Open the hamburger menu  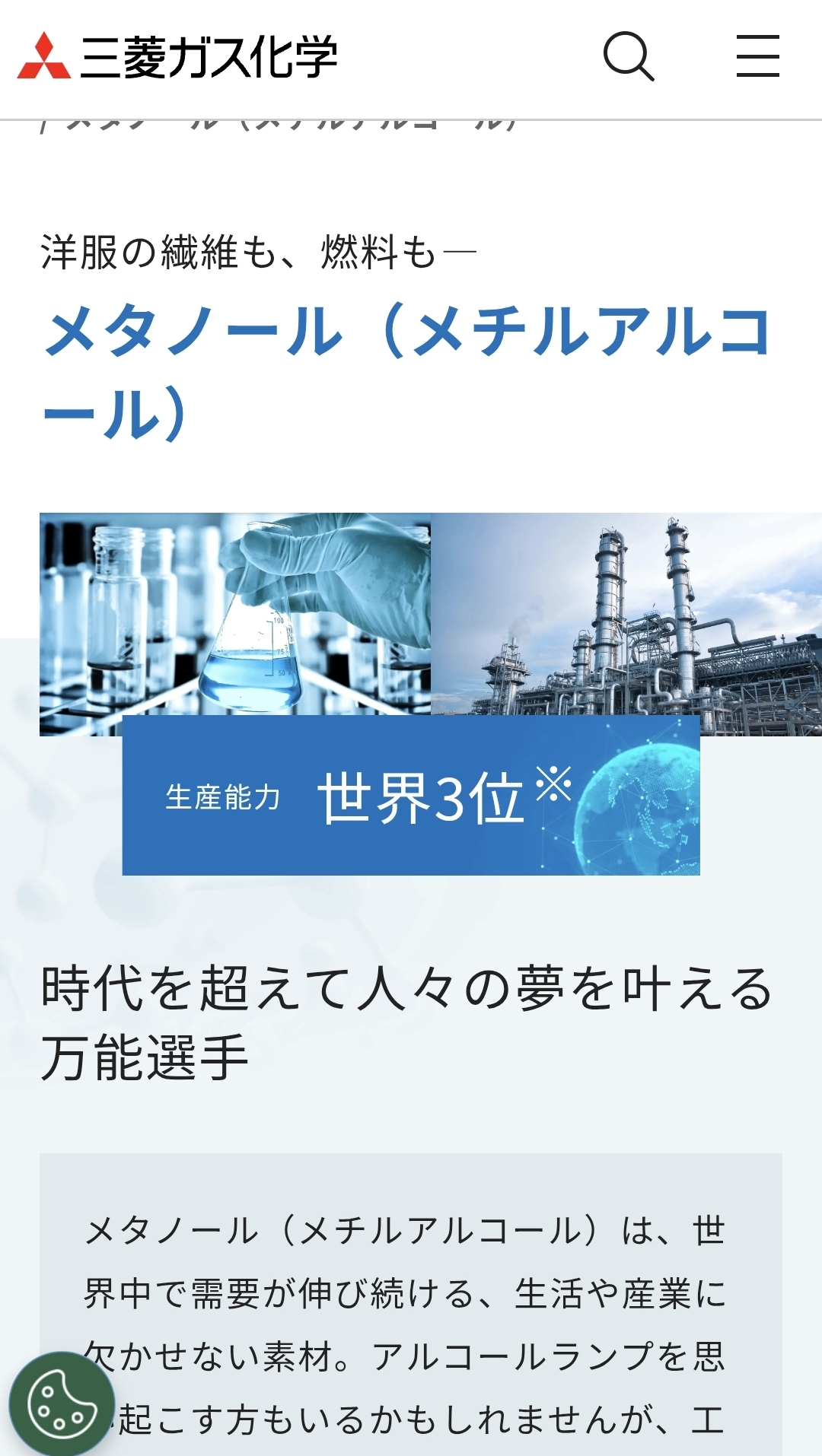[x=757, y=56]
